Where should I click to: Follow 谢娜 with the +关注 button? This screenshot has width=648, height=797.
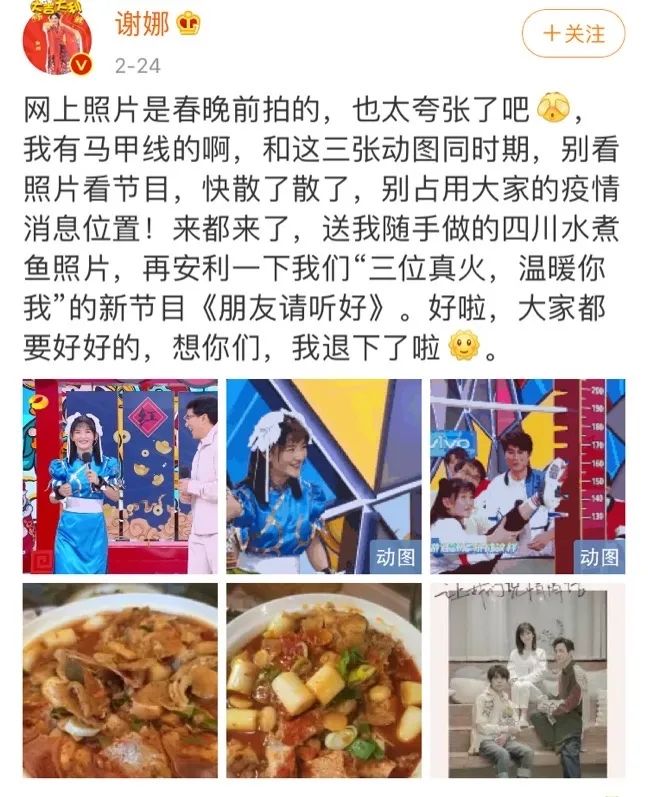click(575, 34)
